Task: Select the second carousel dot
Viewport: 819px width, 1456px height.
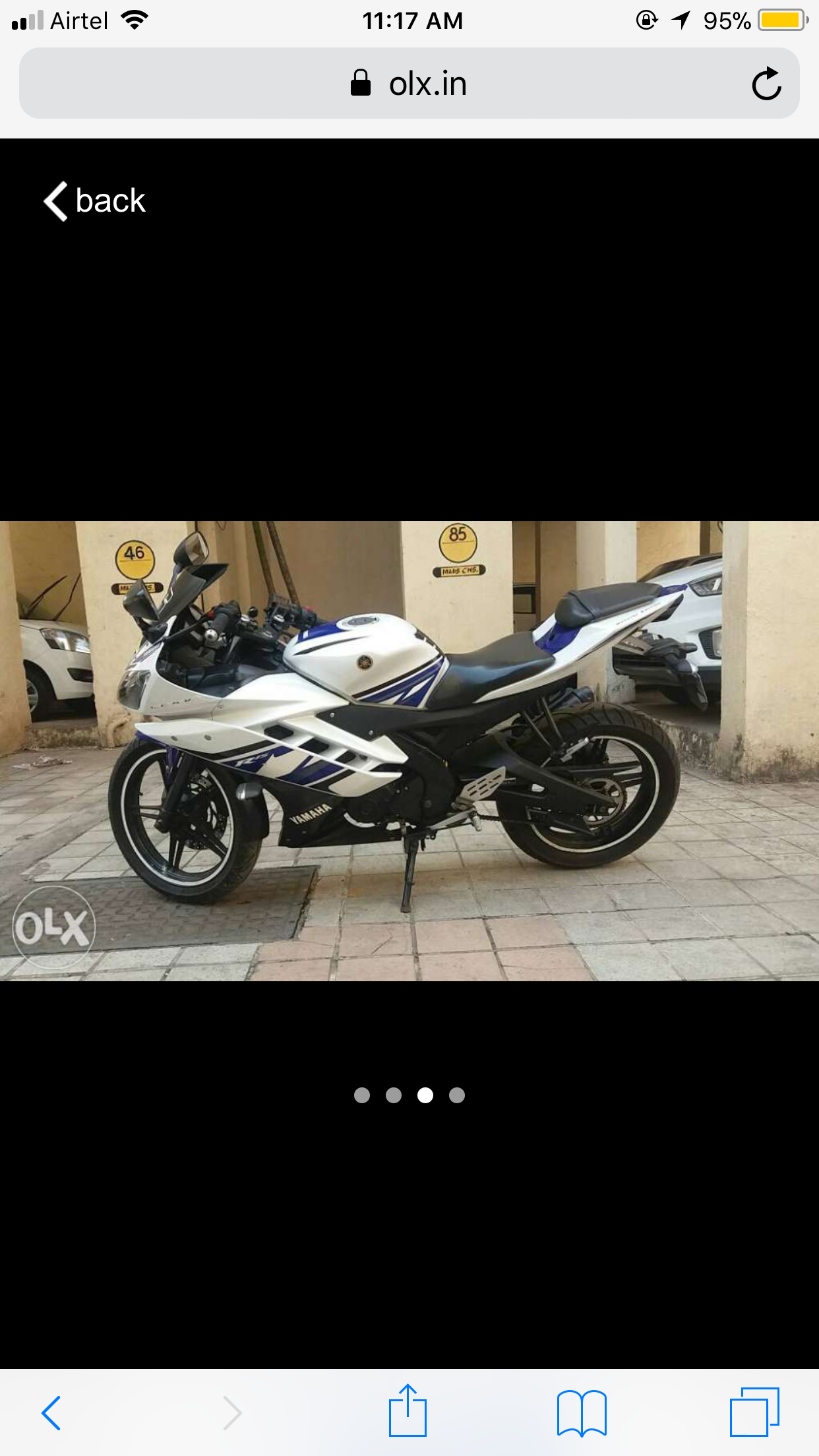Action: (x=394, y=1095)
